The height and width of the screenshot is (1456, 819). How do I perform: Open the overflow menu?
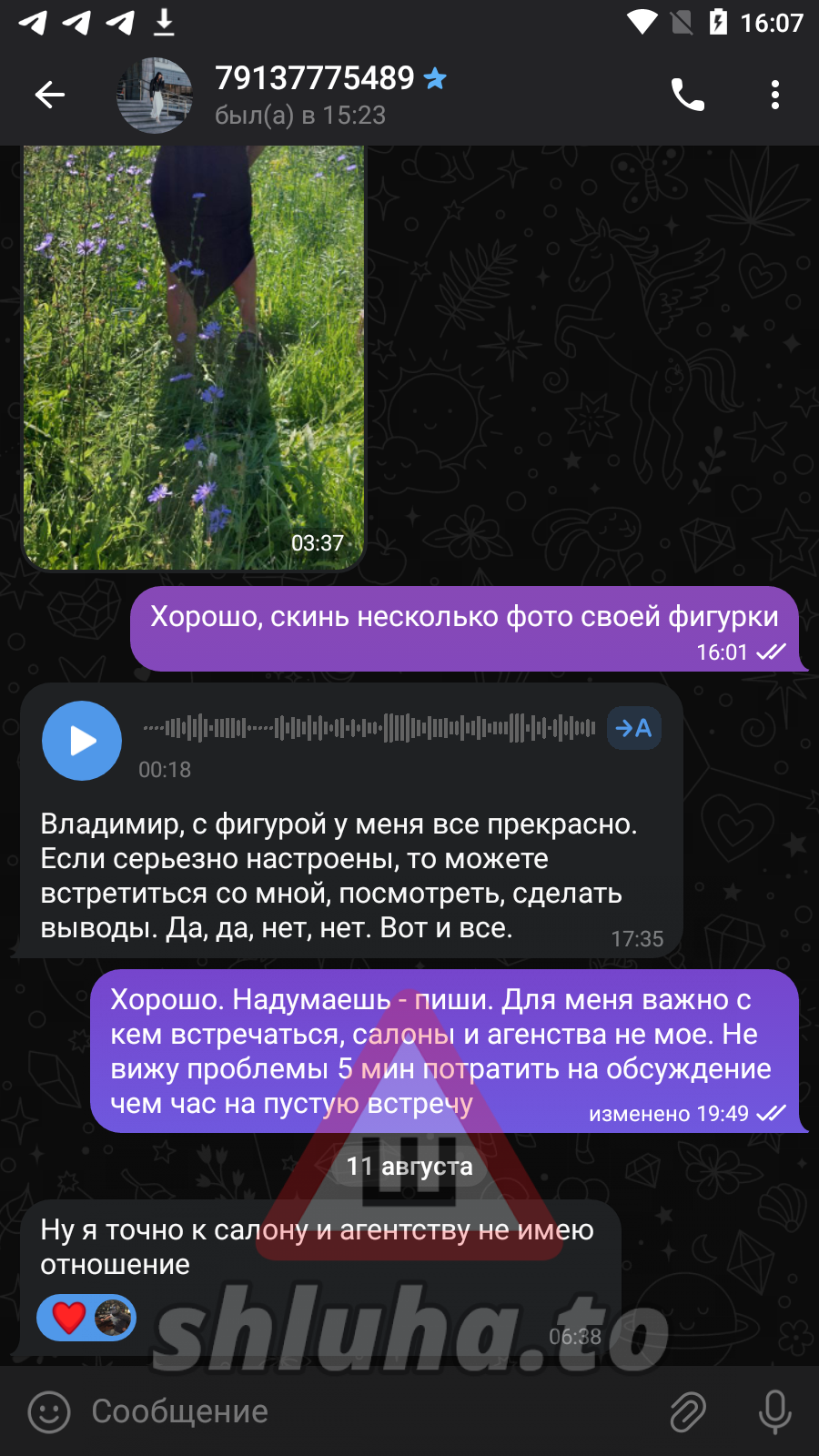774,94
